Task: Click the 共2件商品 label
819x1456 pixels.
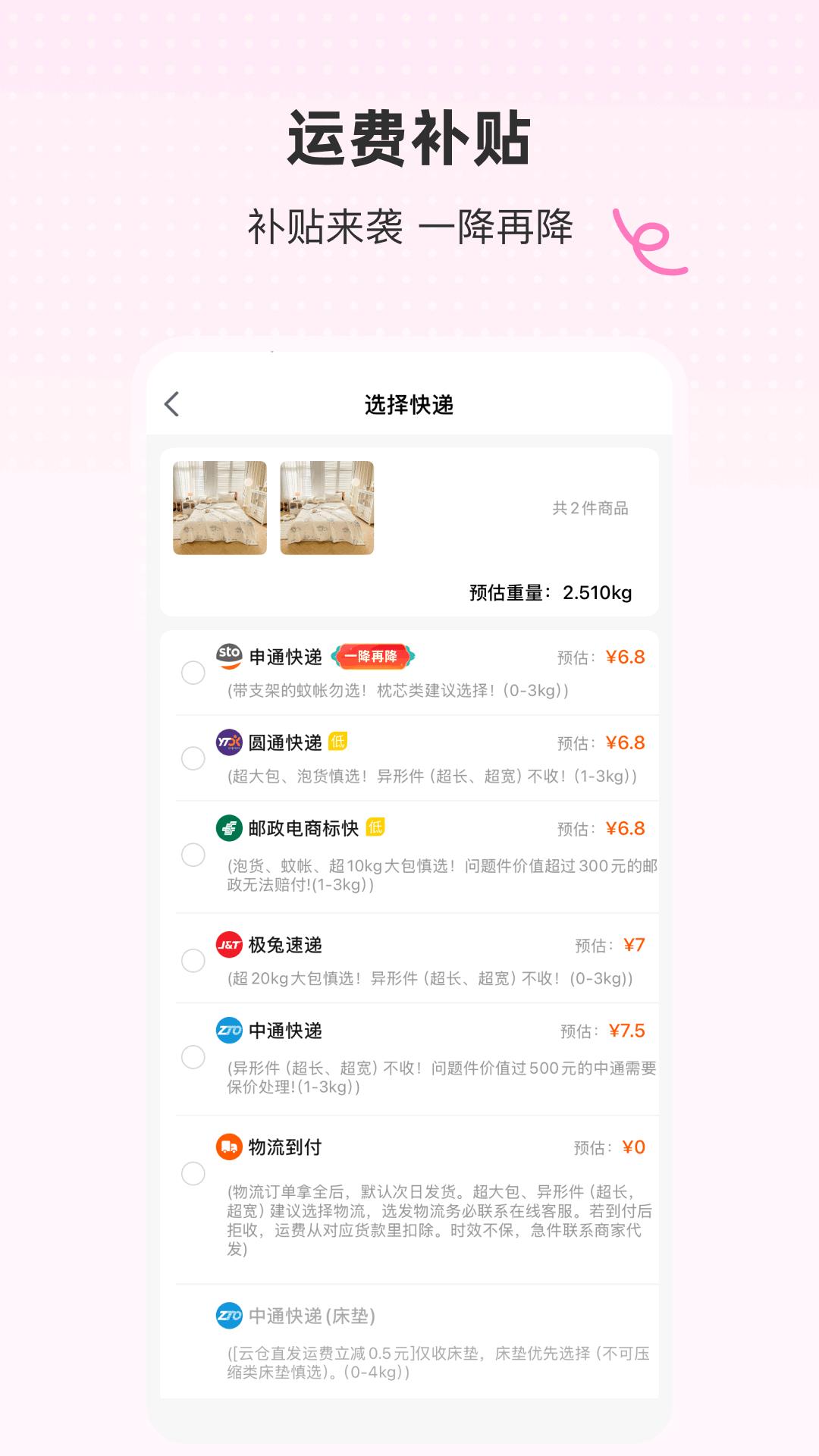Action: click(591, 509)
